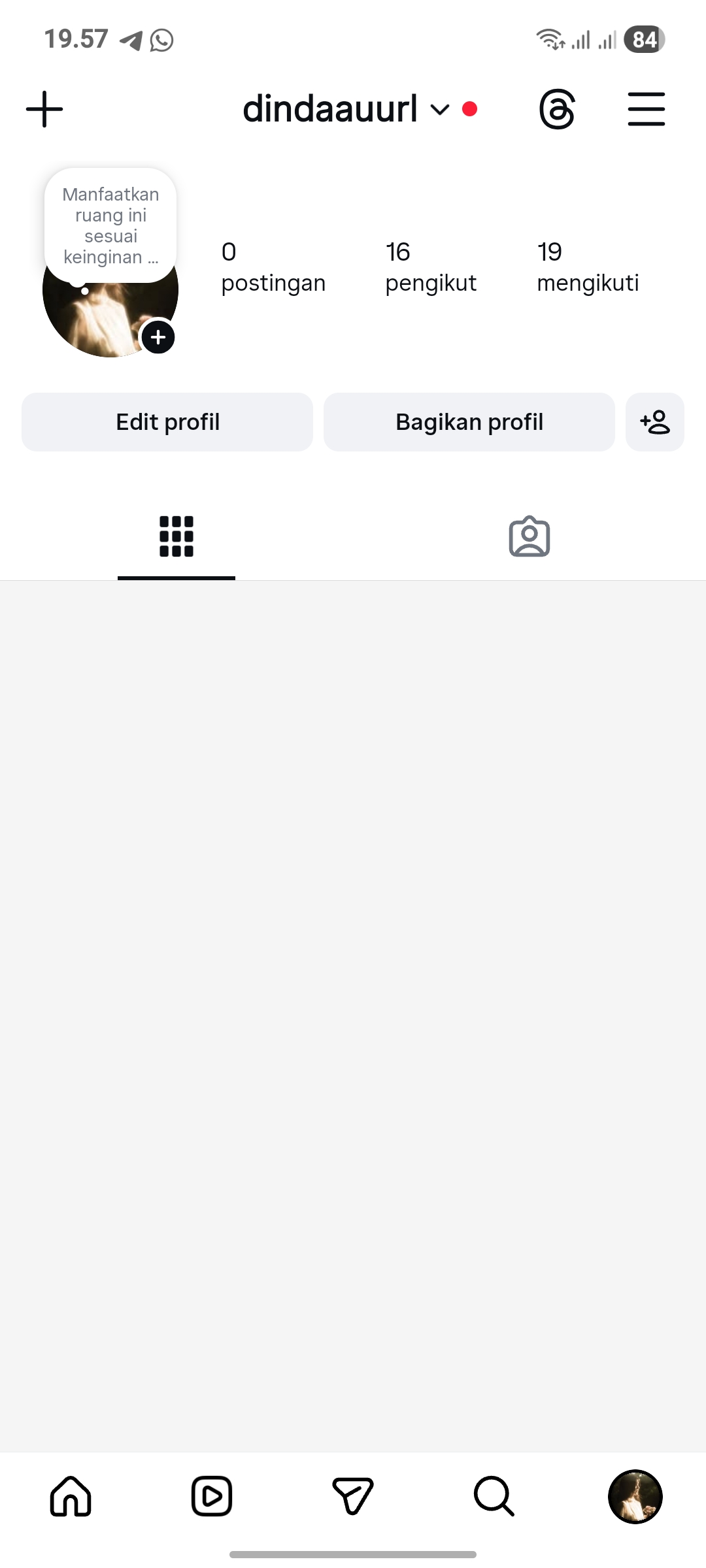This screenshot has width=706, height=1568.
Task: Switch to the tagged photos tab
Action: point(529,537)
